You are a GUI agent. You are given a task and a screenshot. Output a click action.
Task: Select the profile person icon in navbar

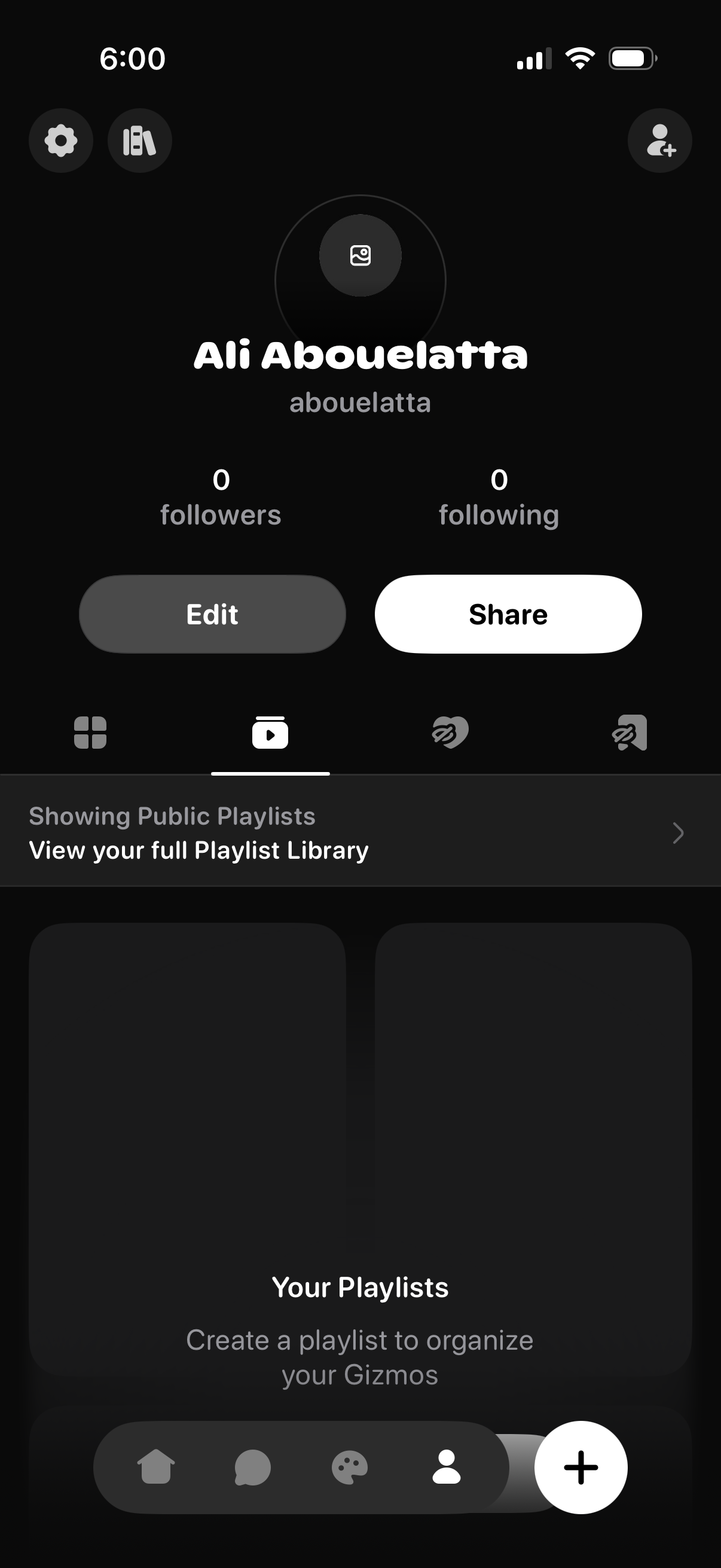click(x=447, y=1468)
